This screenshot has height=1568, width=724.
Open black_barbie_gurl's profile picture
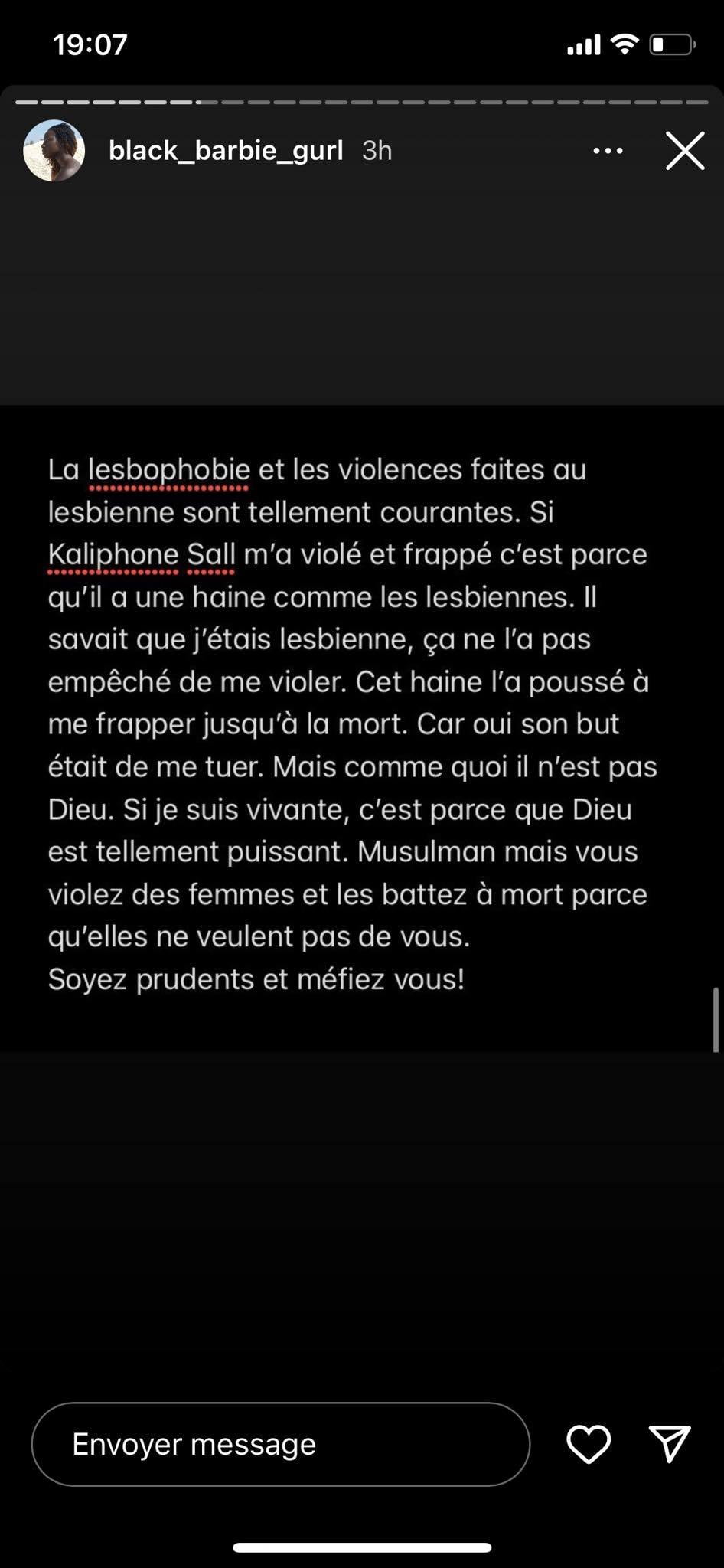coord(54,151)
